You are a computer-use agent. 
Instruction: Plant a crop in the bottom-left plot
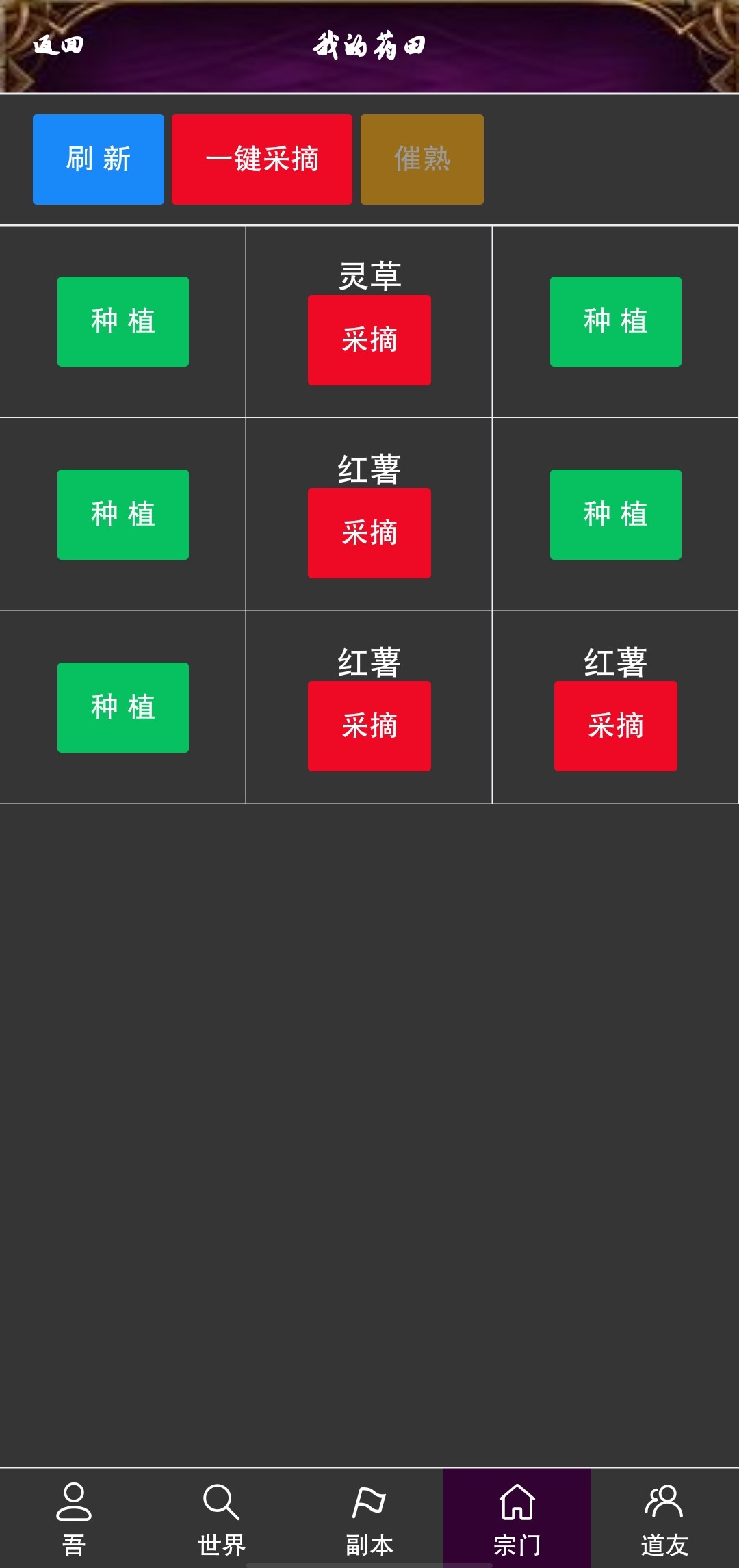122,708
